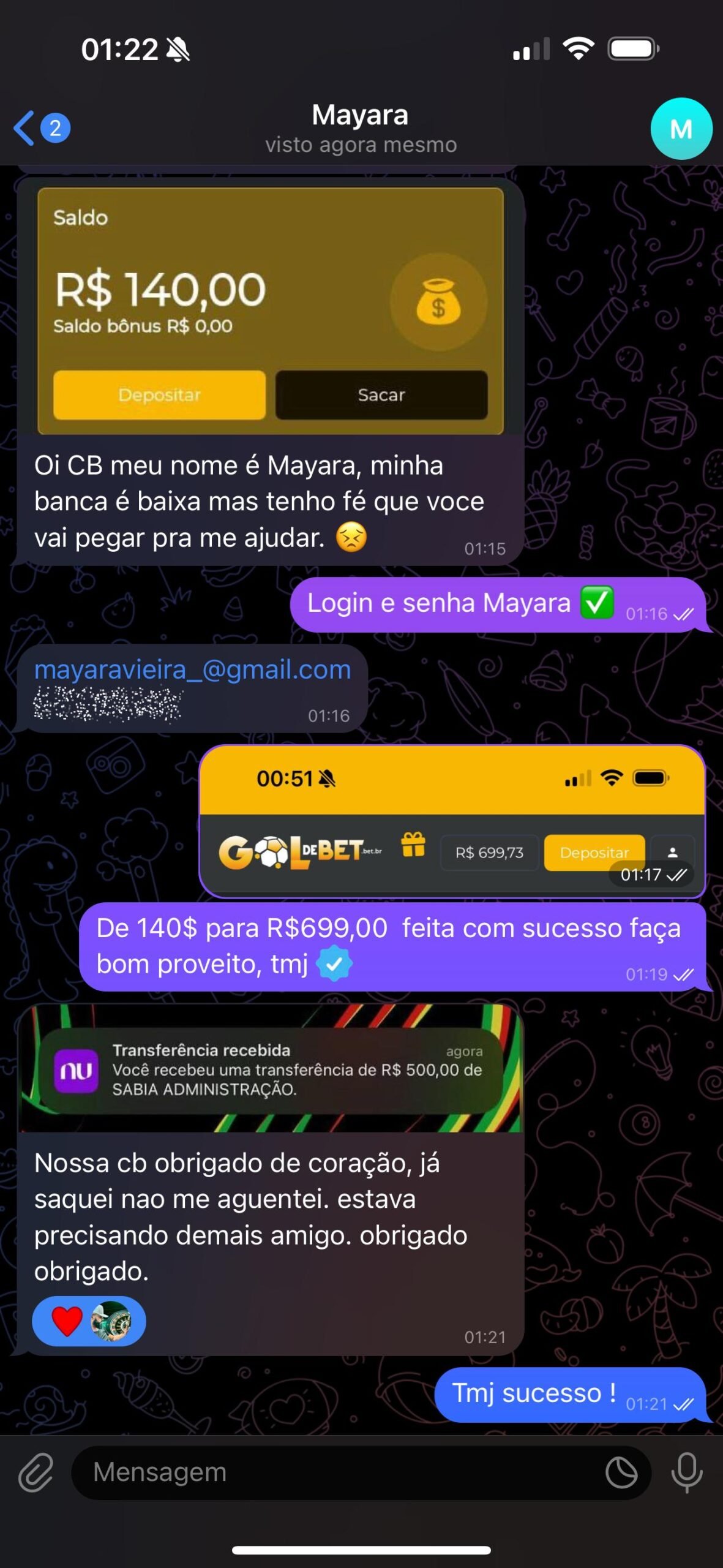Open the R$ 140,00 balance image
Screen dimensions: 723x1568
270,310
